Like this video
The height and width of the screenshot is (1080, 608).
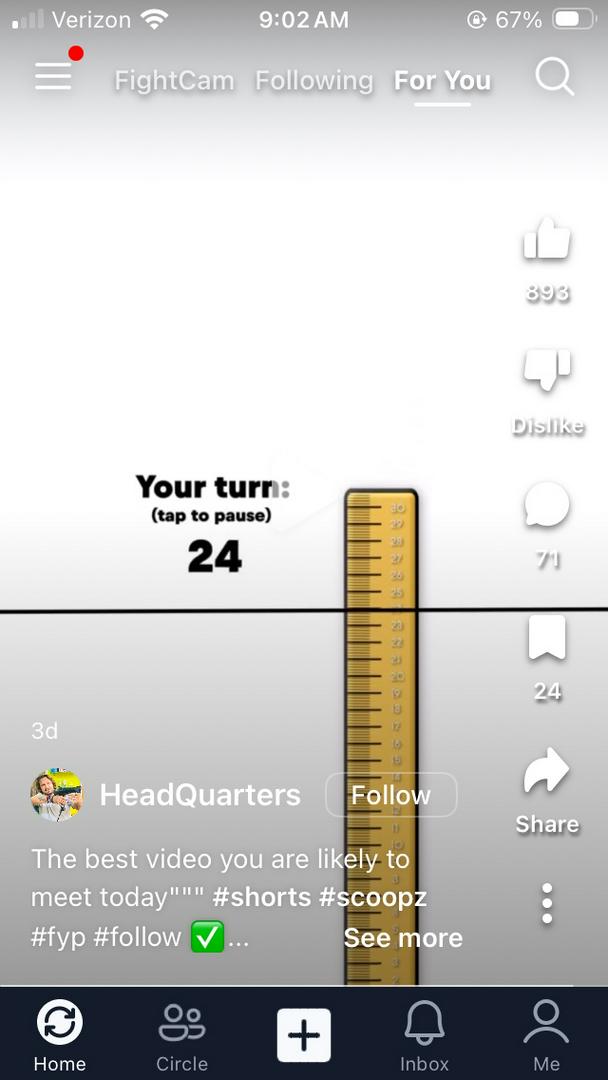tap(547, 241)
